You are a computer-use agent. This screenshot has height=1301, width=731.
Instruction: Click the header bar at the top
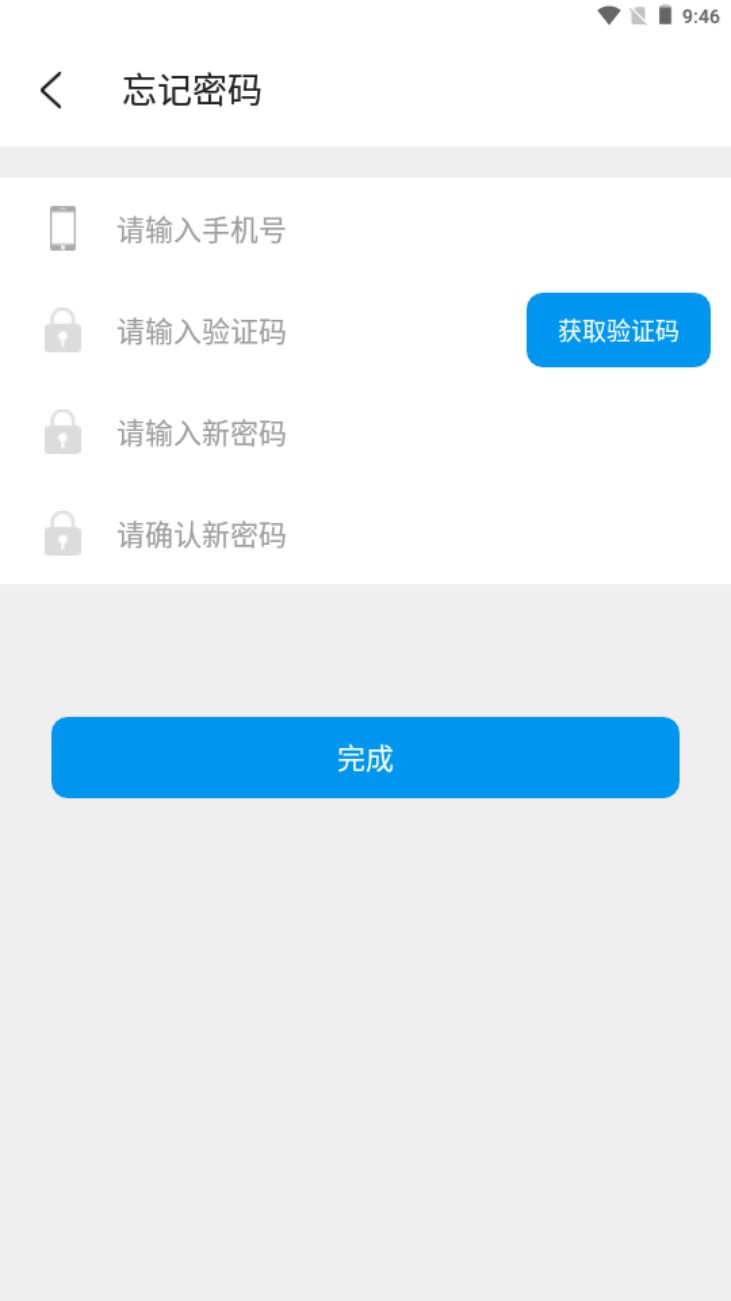365,91
